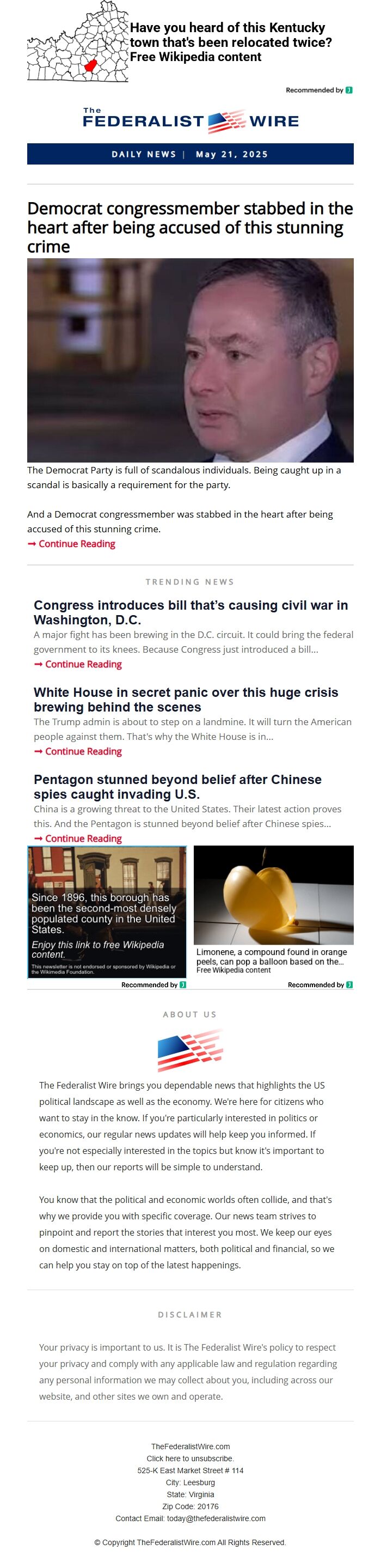
Task: Open the densely populated borough ad
Action: click(x=107, y=911)
